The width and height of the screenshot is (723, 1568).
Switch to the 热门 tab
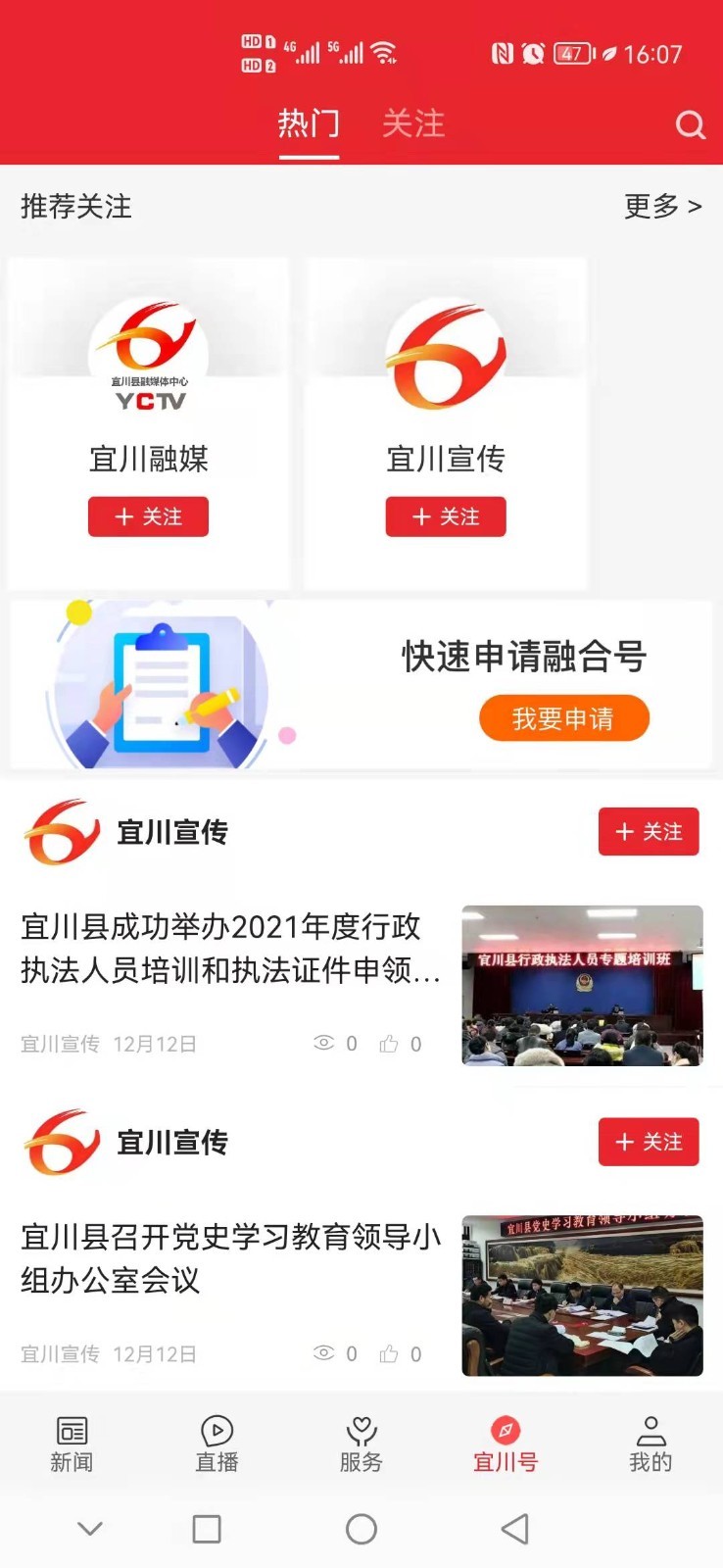(x=310, y=123)
